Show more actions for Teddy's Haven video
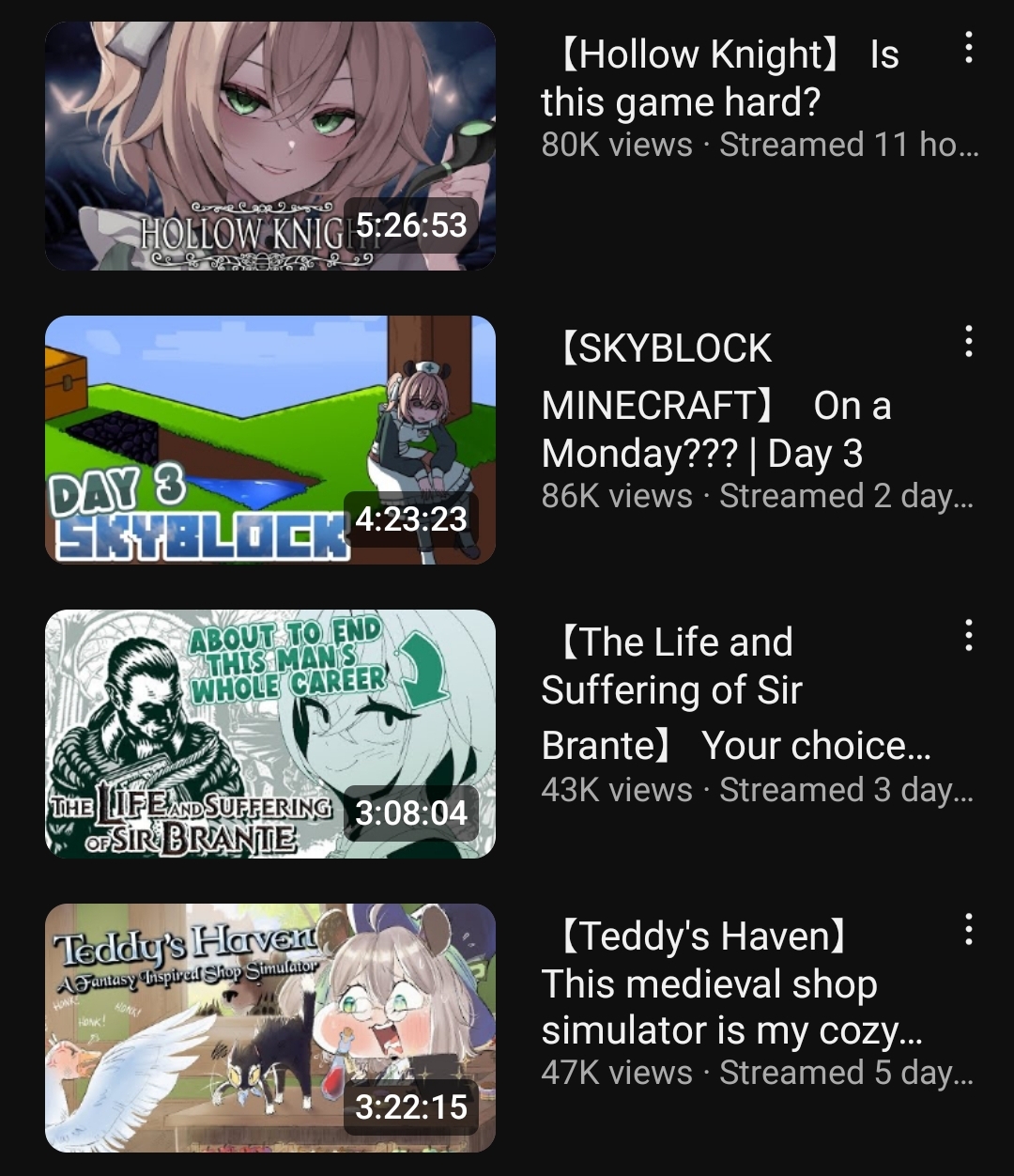 point(968,930)
